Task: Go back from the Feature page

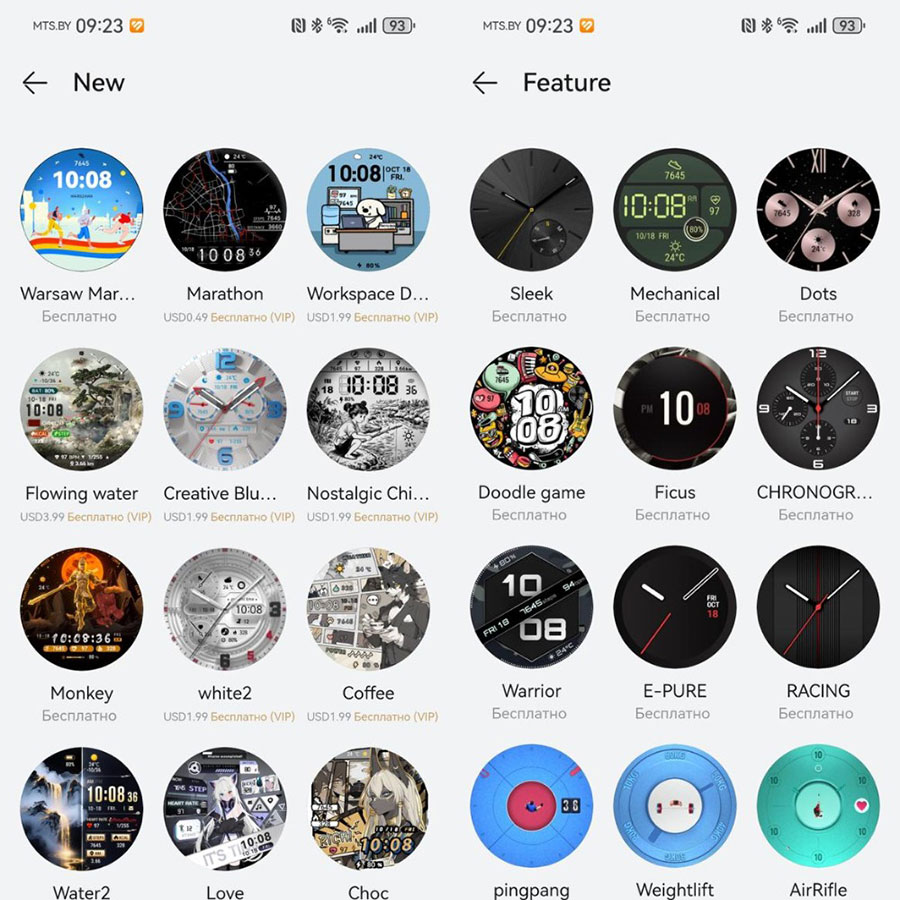Action: pyautogui.click(x=485, y=83)
